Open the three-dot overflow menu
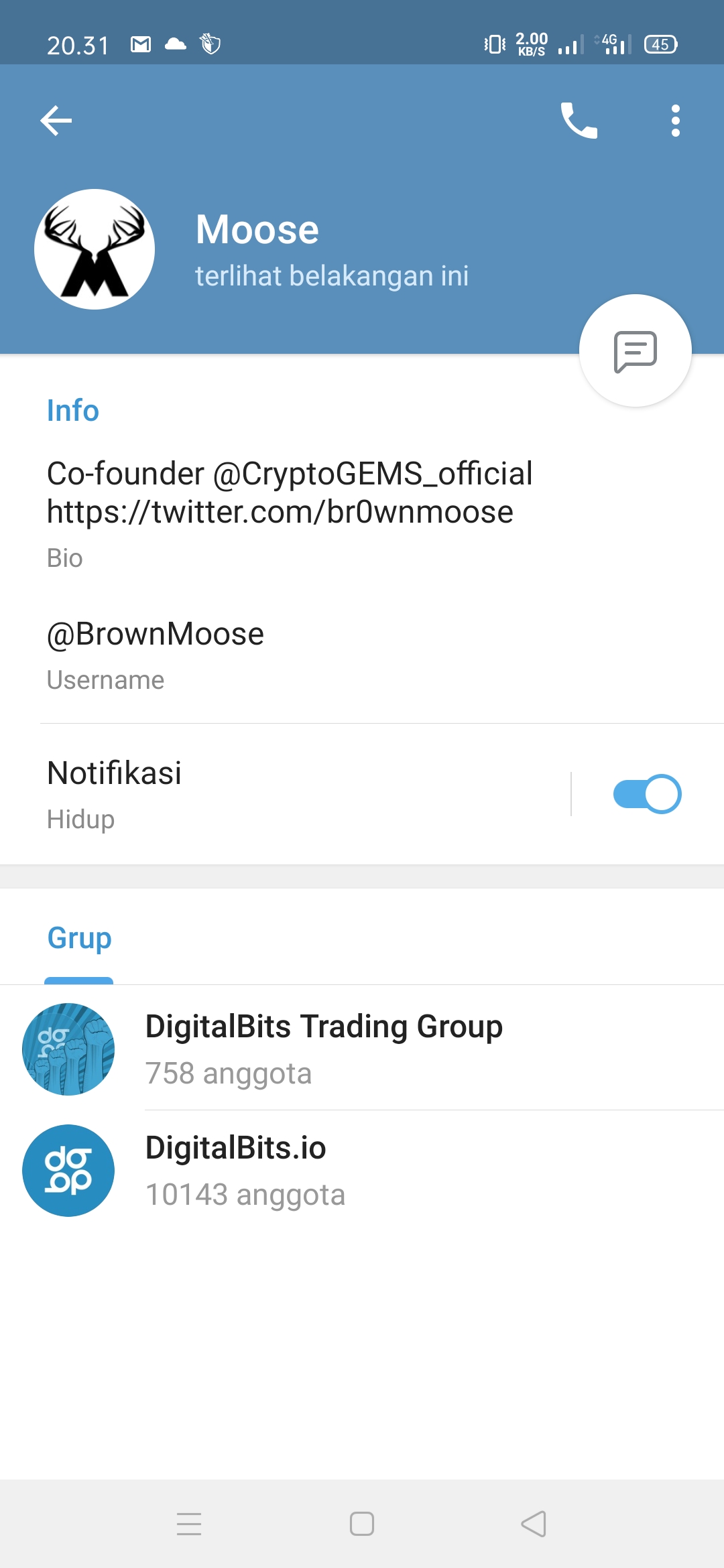Viewport: 724px width, 1568px height. (676, 121)
